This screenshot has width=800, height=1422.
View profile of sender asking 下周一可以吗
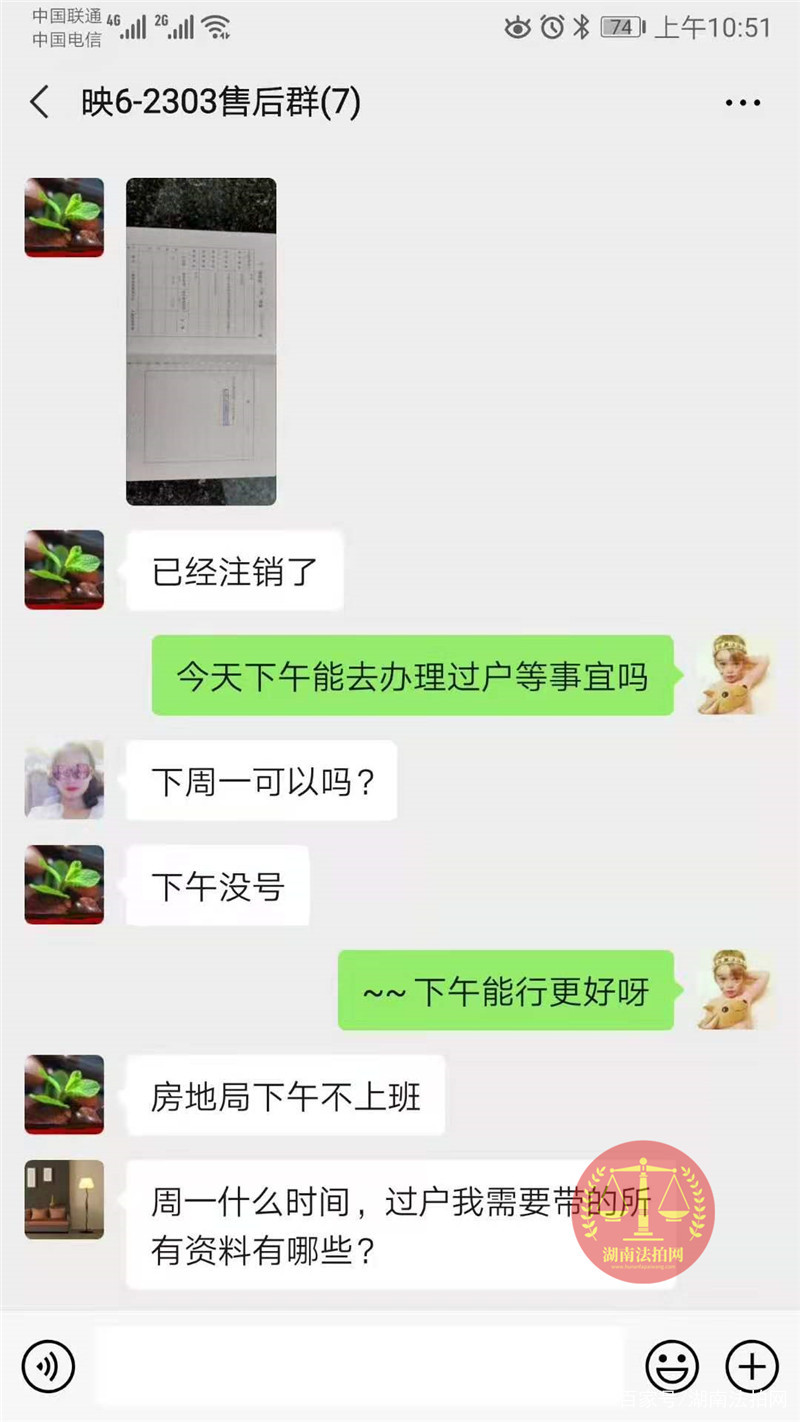[x=64, y=780]
